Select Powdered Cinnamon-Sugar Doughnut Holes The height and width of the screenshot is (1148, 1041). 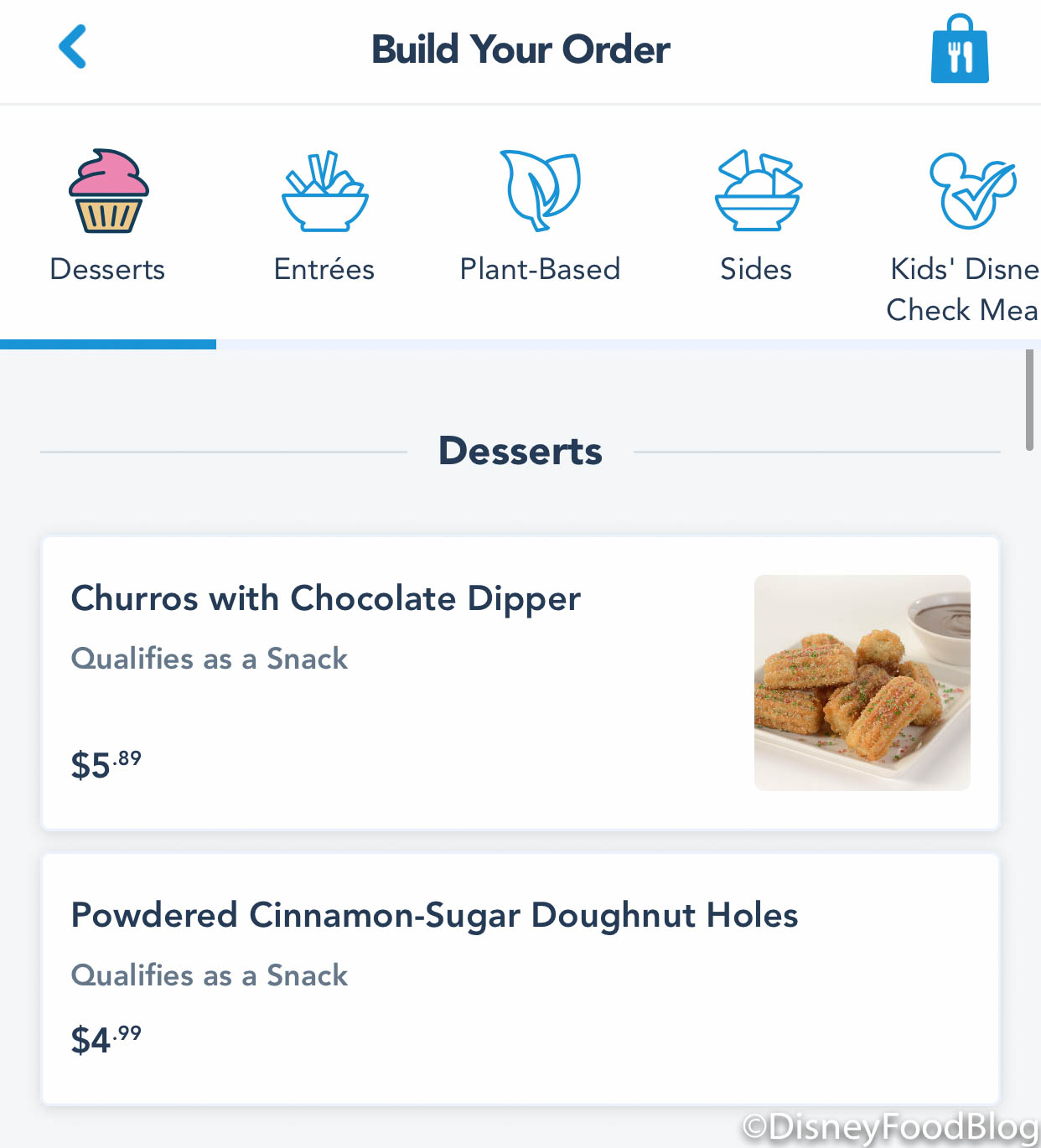(x=520, y=978)
